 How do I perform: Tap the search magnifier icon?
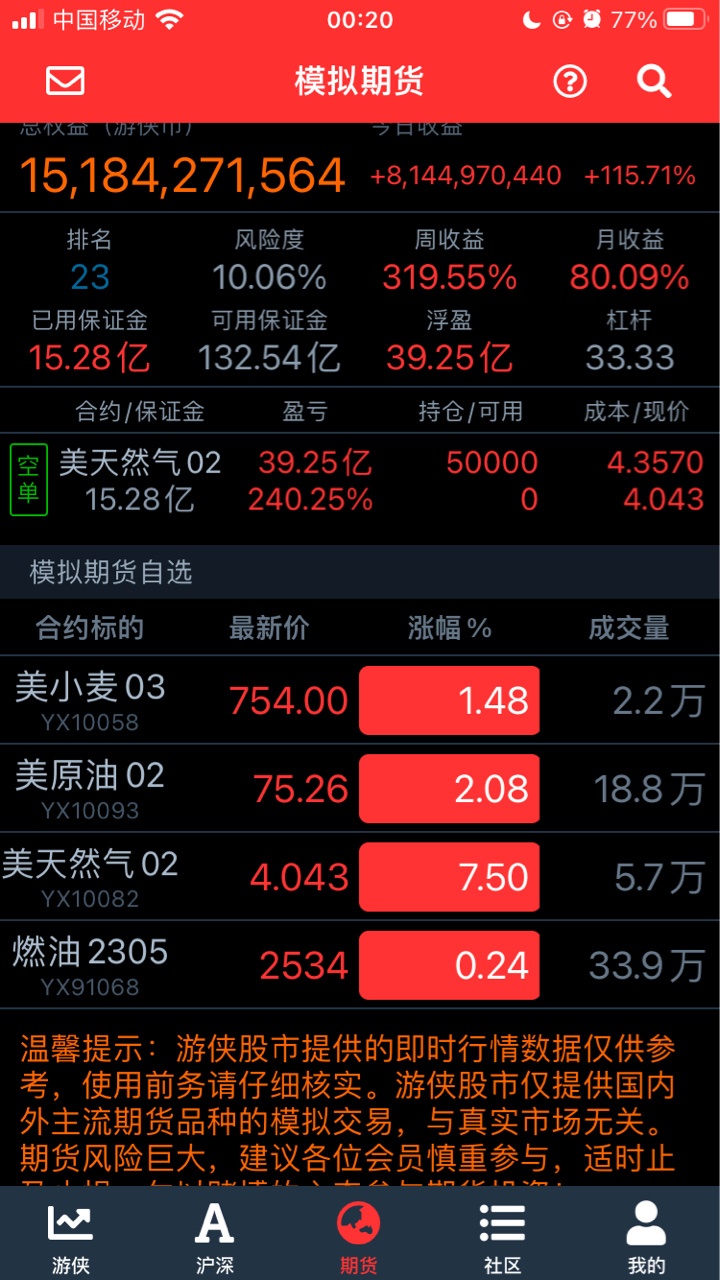click(654, 81)
